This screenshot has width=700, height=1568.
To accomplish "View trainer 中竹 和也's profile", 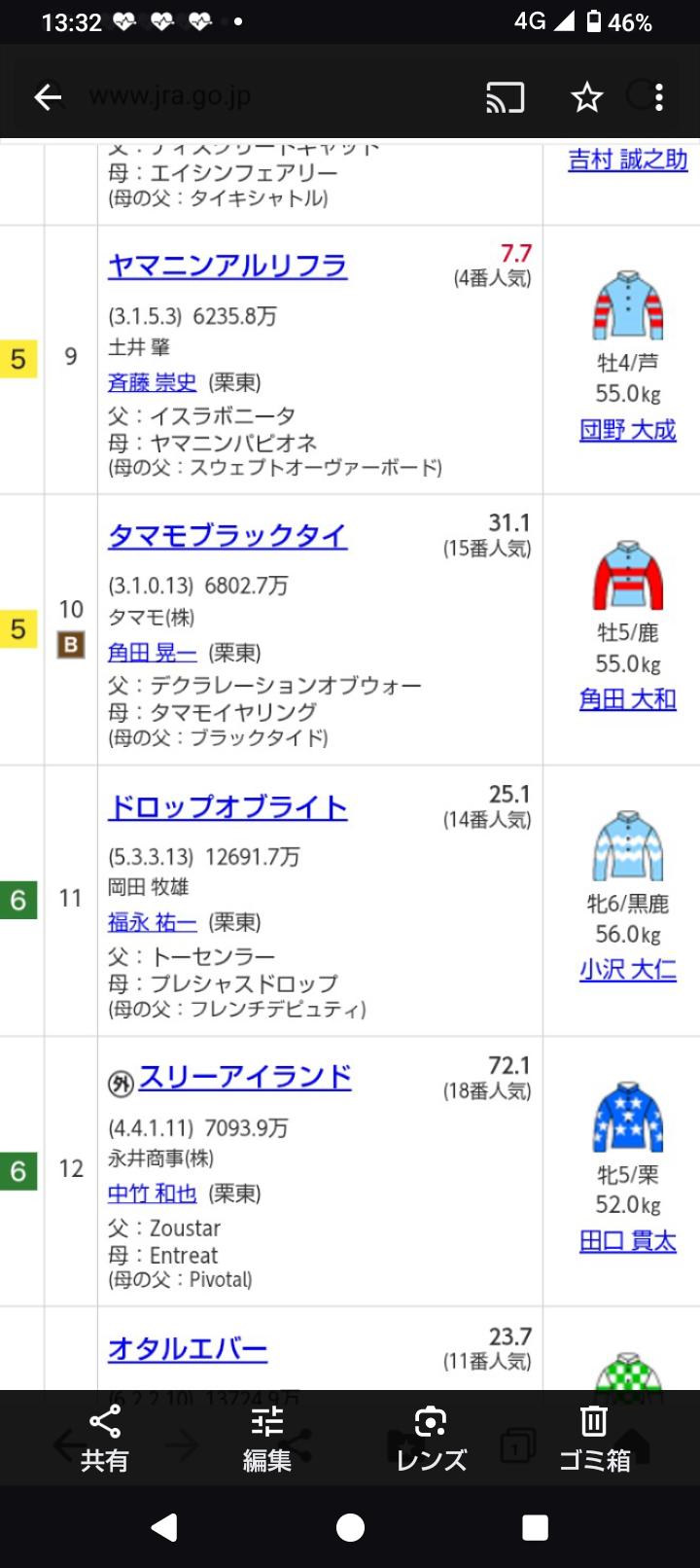I will pos(152,1194).
